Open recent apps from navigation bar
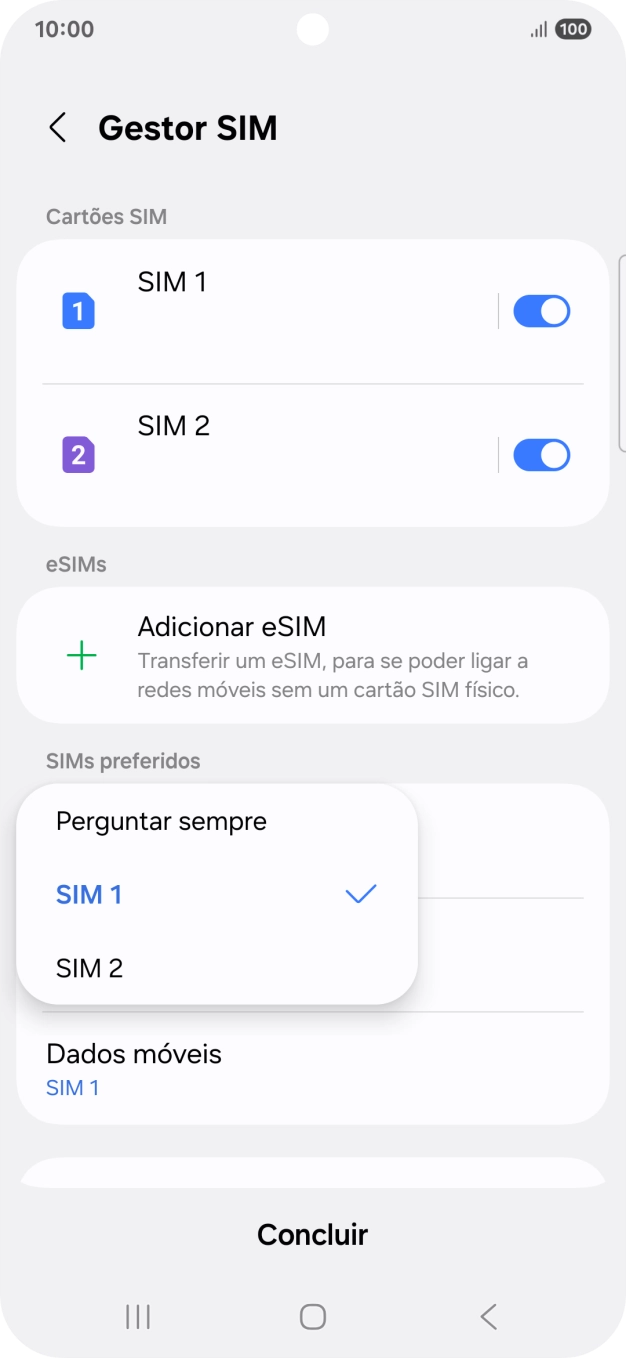 tap(138, 1317)
